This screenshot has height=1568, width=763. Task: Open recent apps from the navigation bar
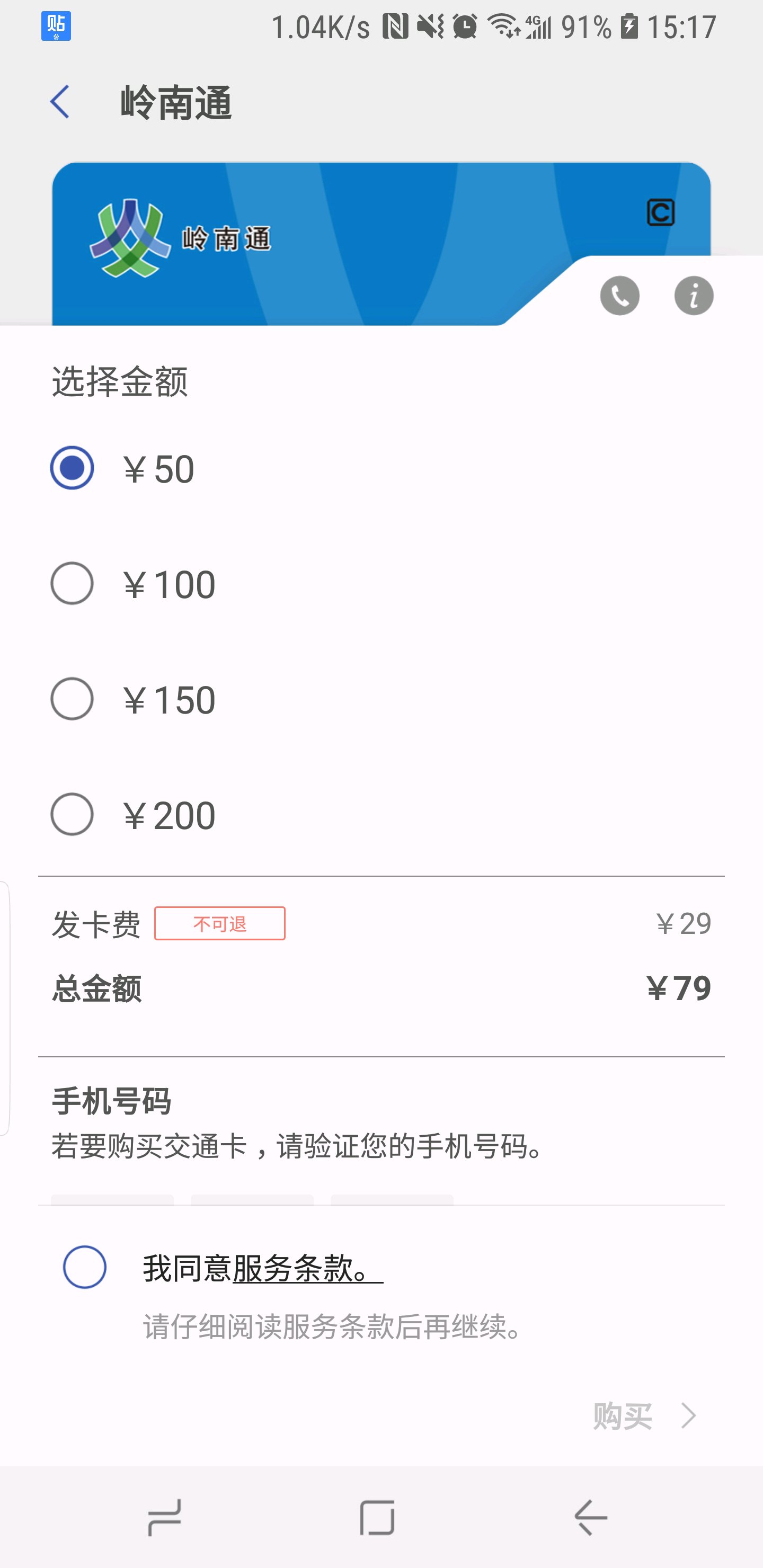coord(164,1518)
